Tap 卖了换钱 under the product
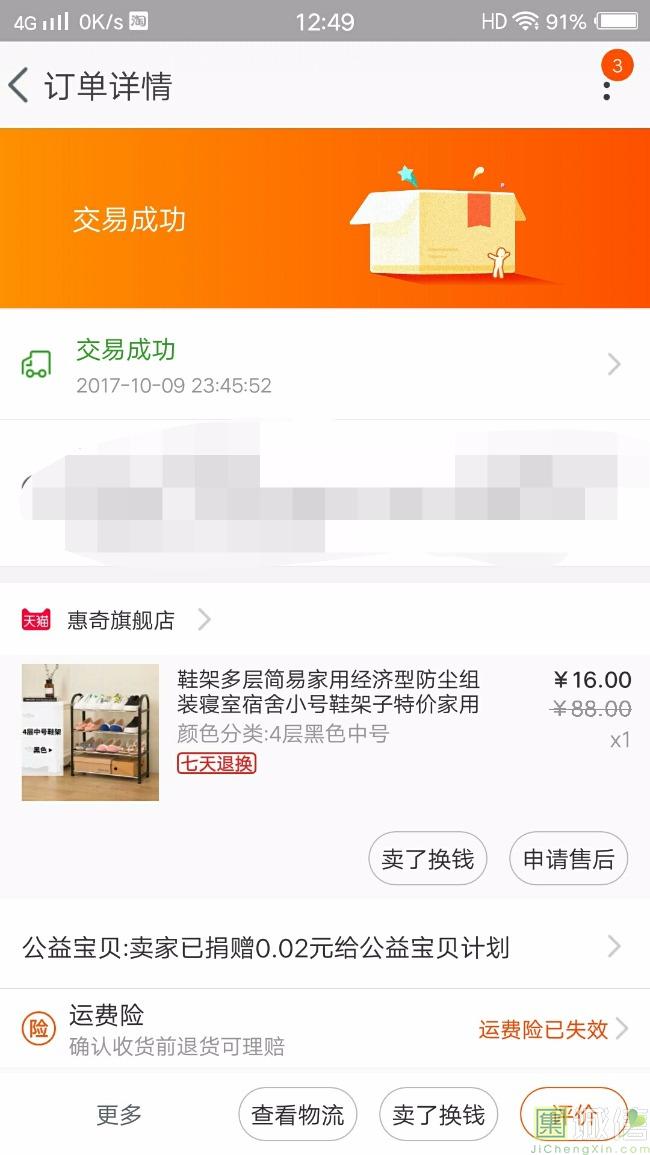 point(427,859)
